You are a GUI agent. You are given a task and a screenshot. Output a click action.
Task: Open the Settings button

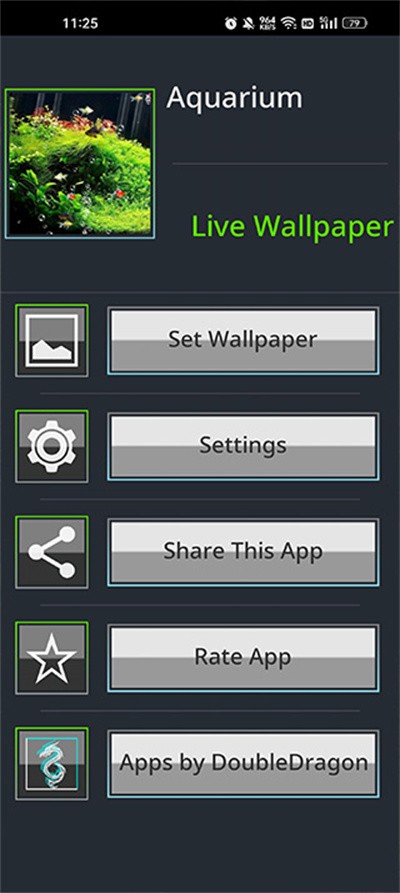click(243, 446)
